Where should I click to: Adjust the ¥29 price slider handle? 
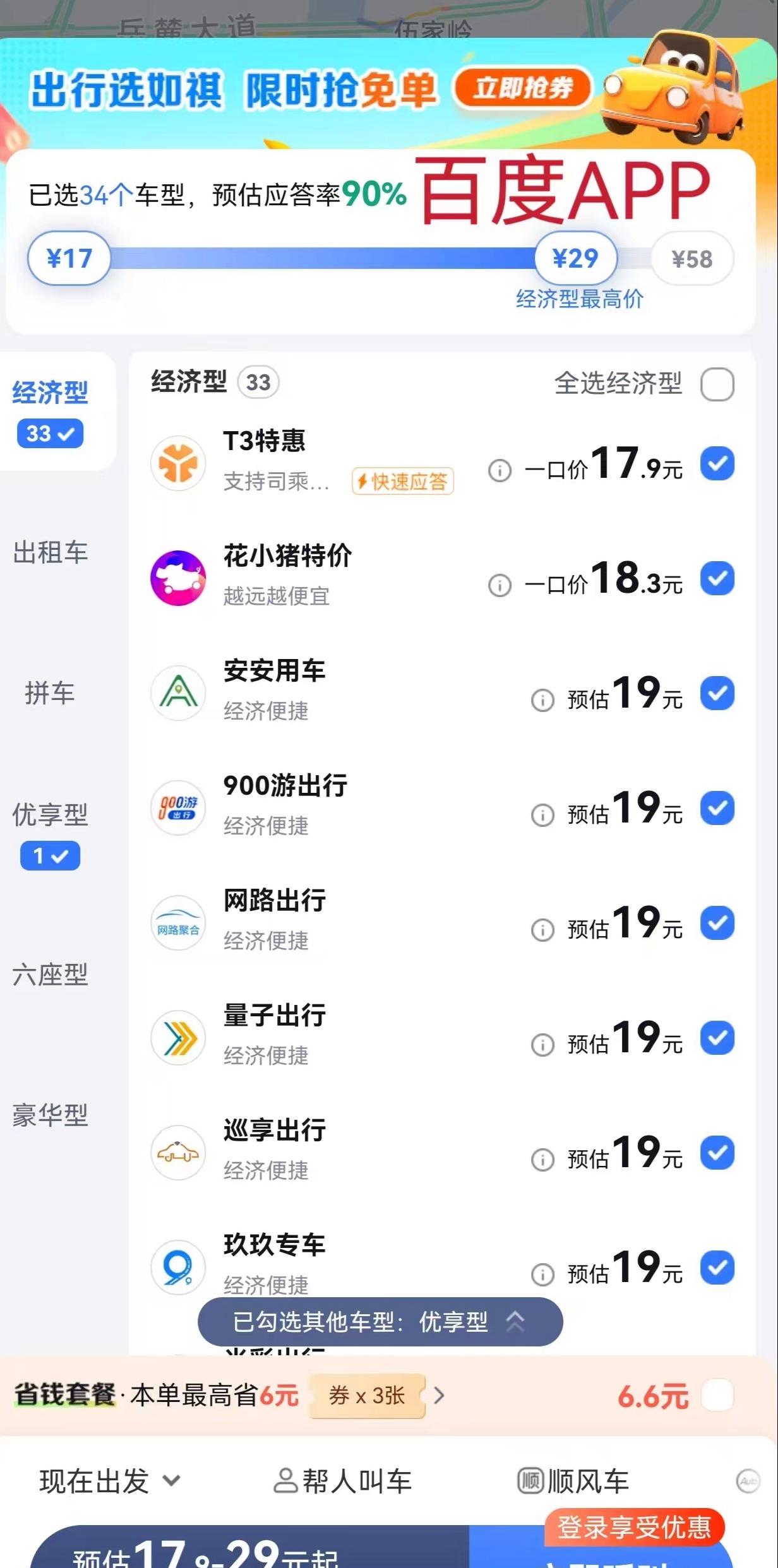coord(575,258)
